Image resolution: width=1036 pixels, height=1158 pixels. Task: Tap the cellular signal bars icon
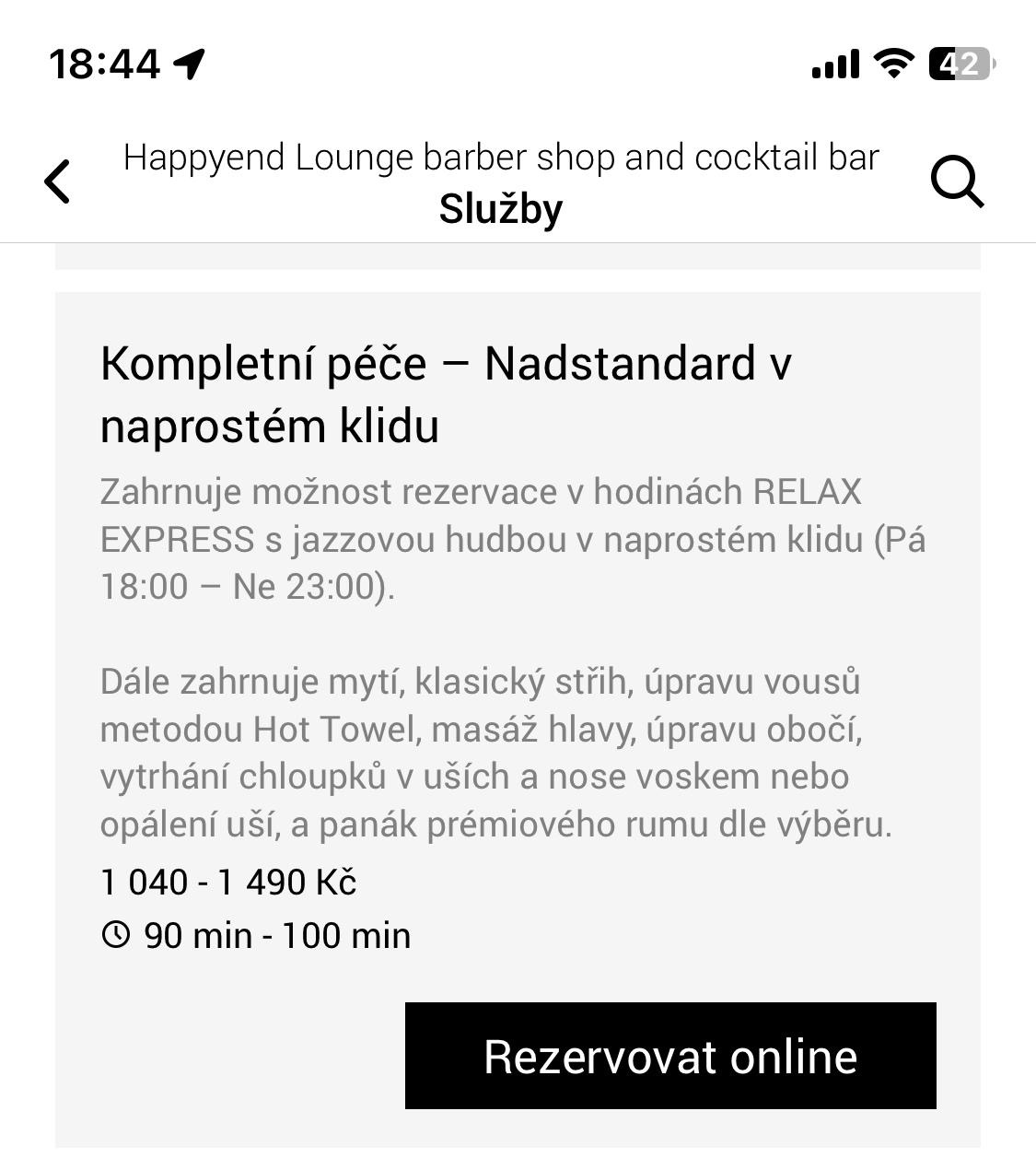(834, 64)
